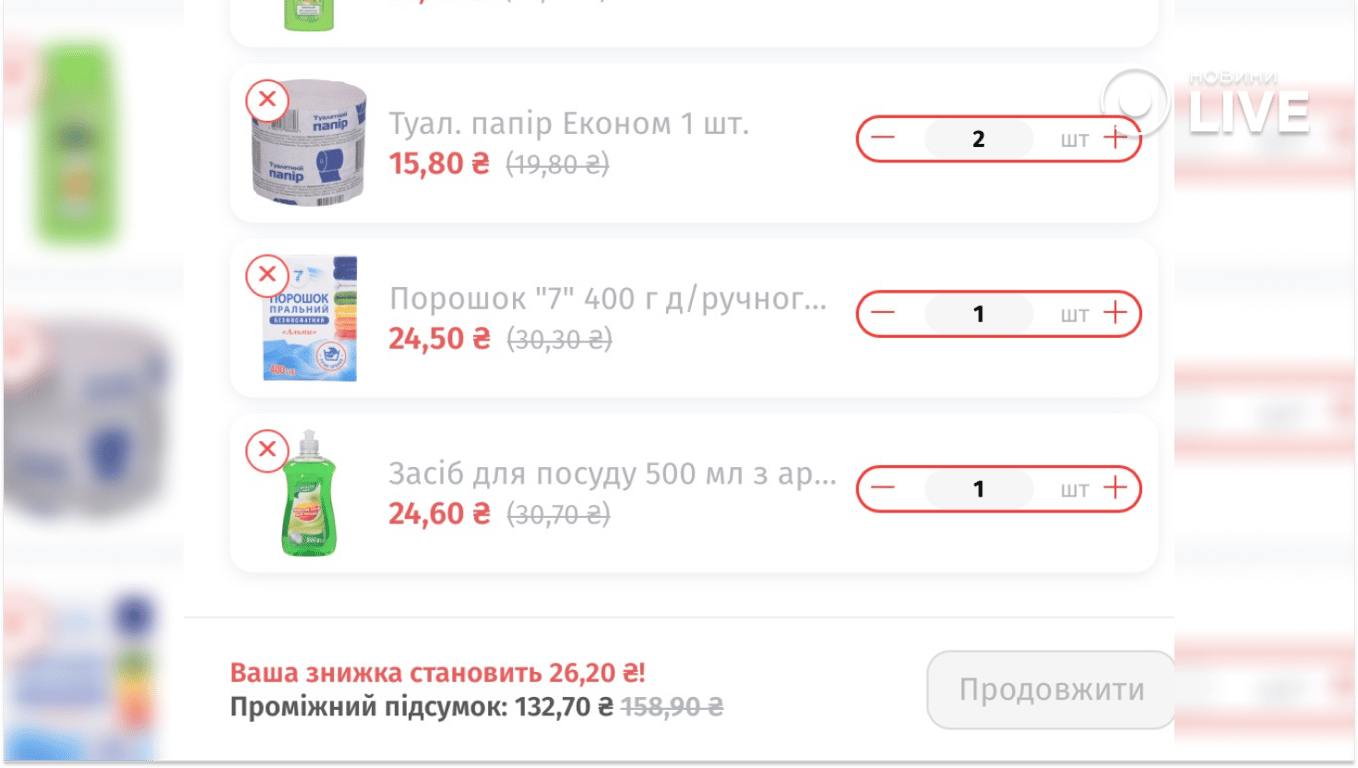This screenshot has width=1358, height=768.
Task: Increase quantity of Засіб для посуду
Action: [x=1115, y=488]
